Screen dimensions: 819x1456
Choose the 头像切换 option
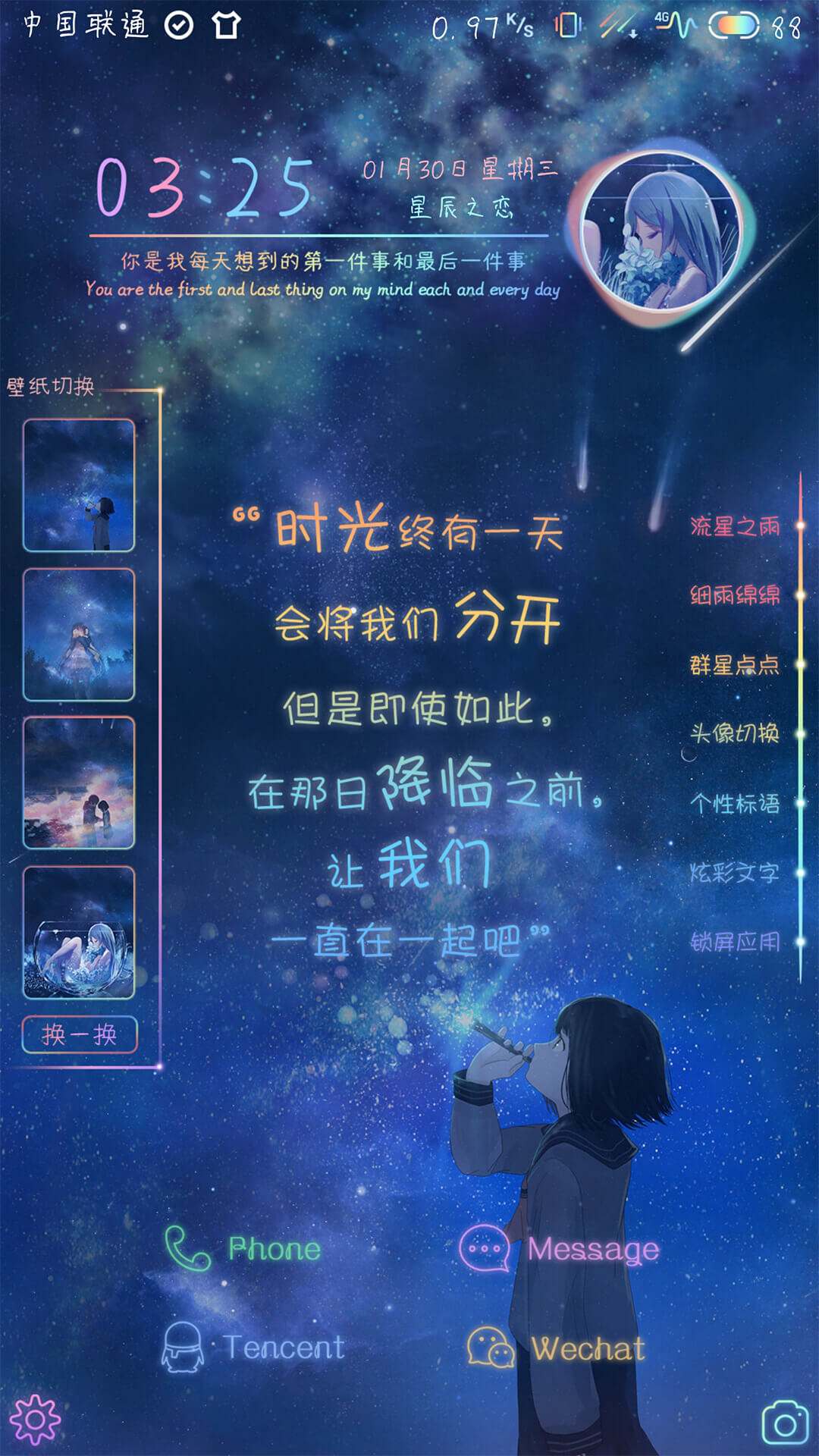(x=736, y=733)
